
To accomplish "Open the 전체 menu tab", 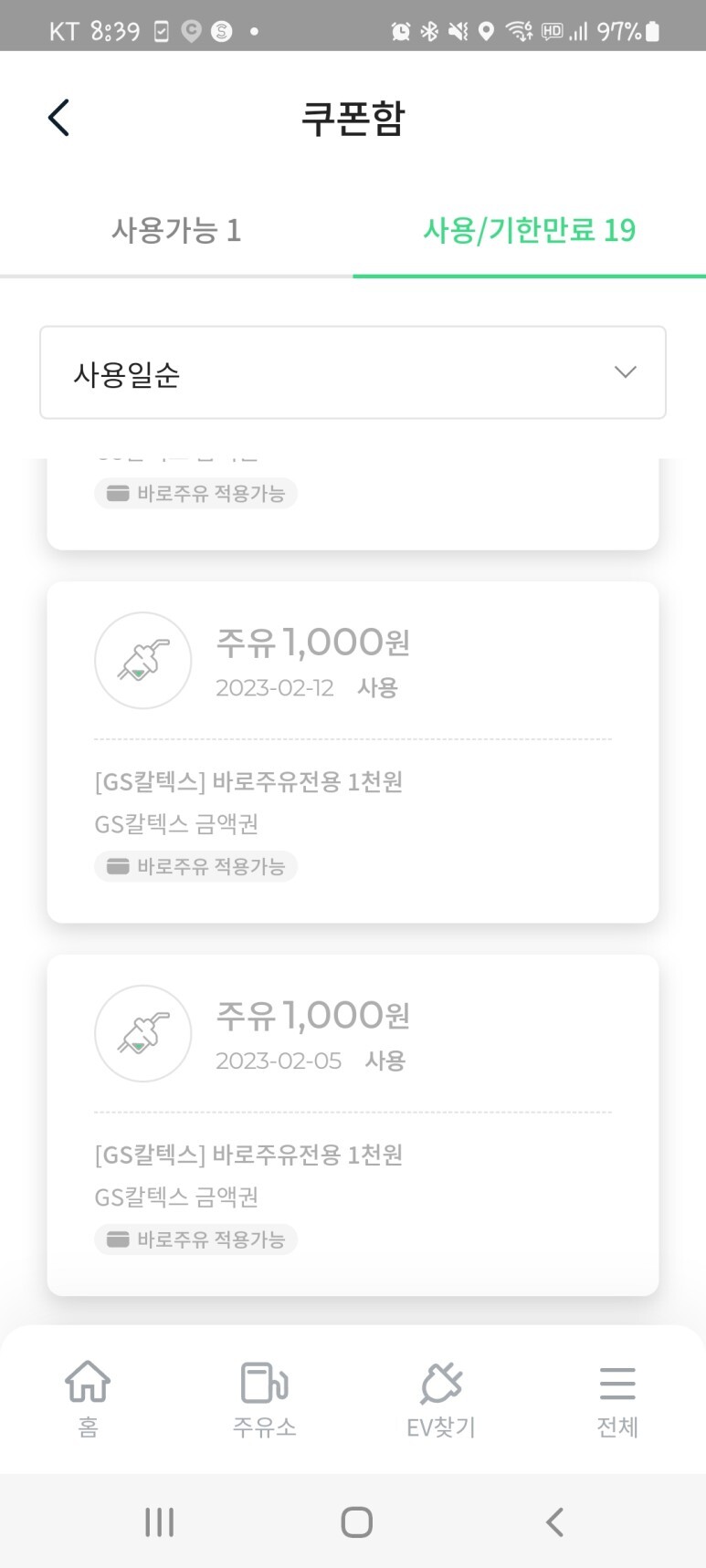I will pos(617,1399).
